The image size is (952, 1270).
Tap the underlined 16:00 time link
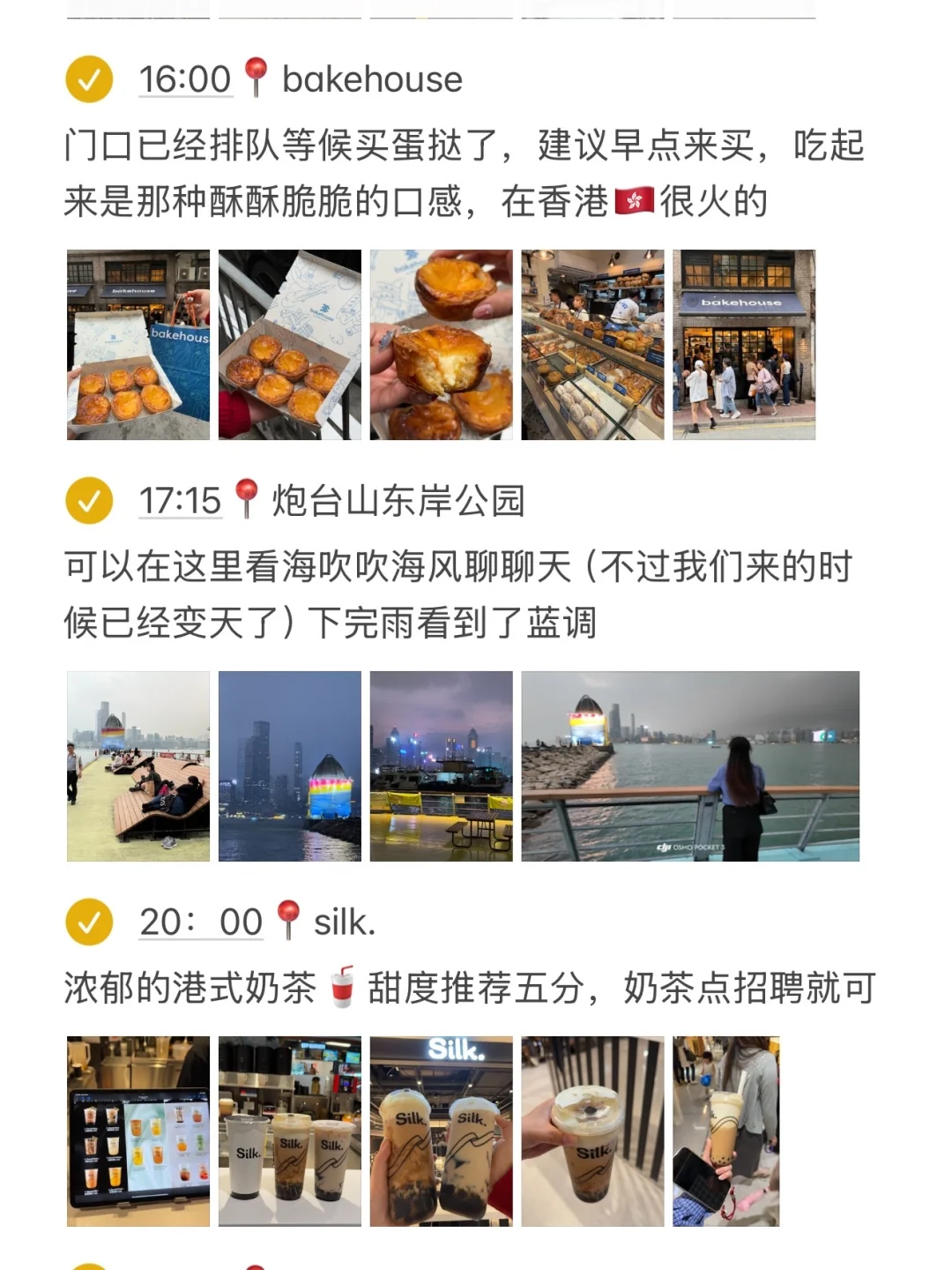pos(185,79)
